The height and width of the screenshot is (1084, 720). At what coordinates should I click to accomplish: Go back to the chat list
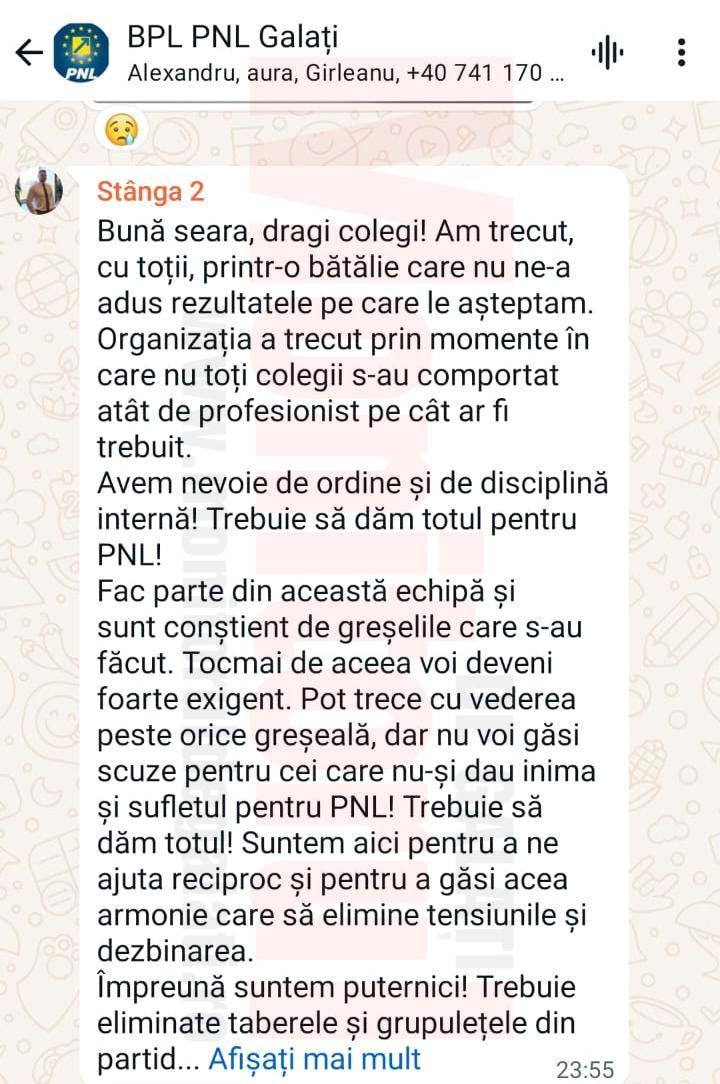pyautogui.click(x=28, y=52)
